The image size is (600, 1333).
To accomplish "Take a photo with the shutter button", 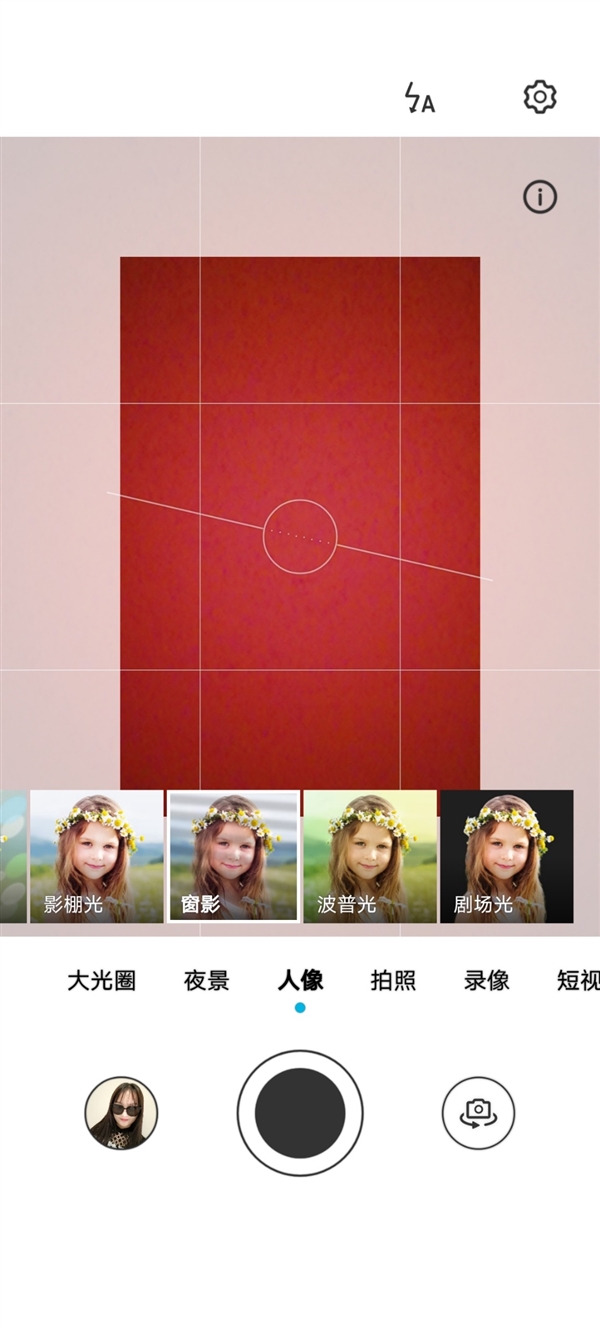I will 300,1113.
